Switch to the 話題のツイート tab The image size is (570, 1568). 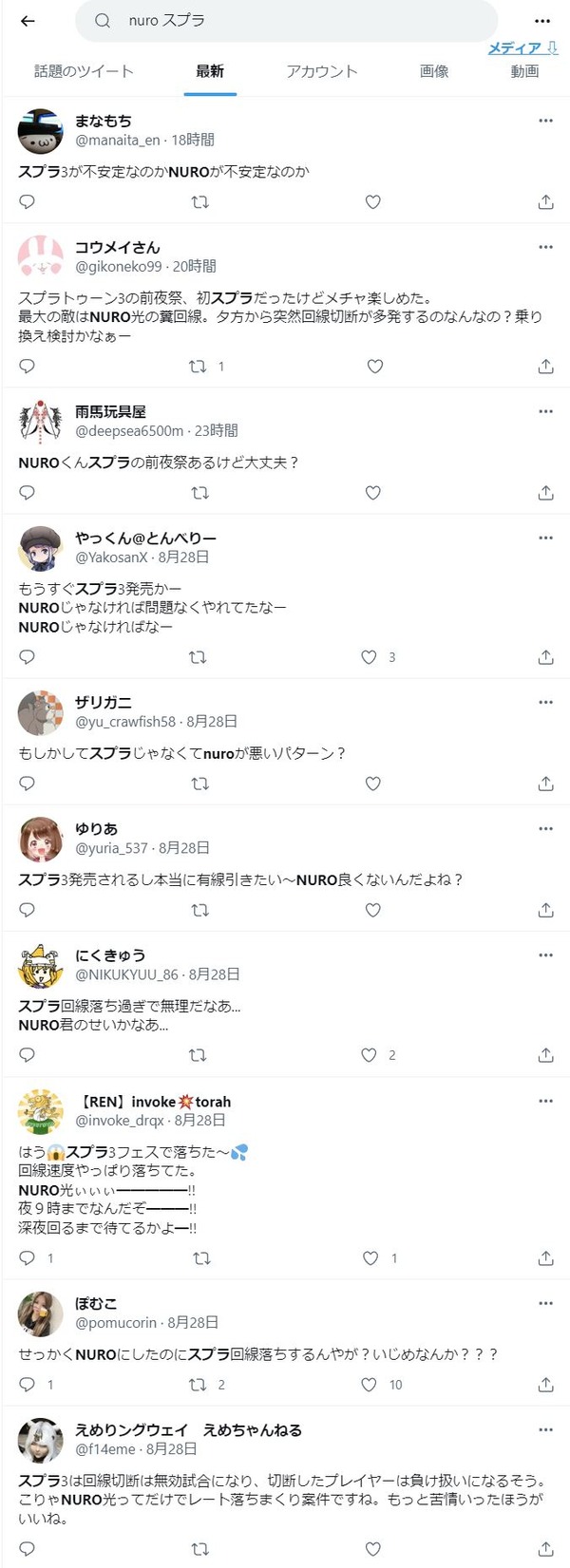[84, 71]
